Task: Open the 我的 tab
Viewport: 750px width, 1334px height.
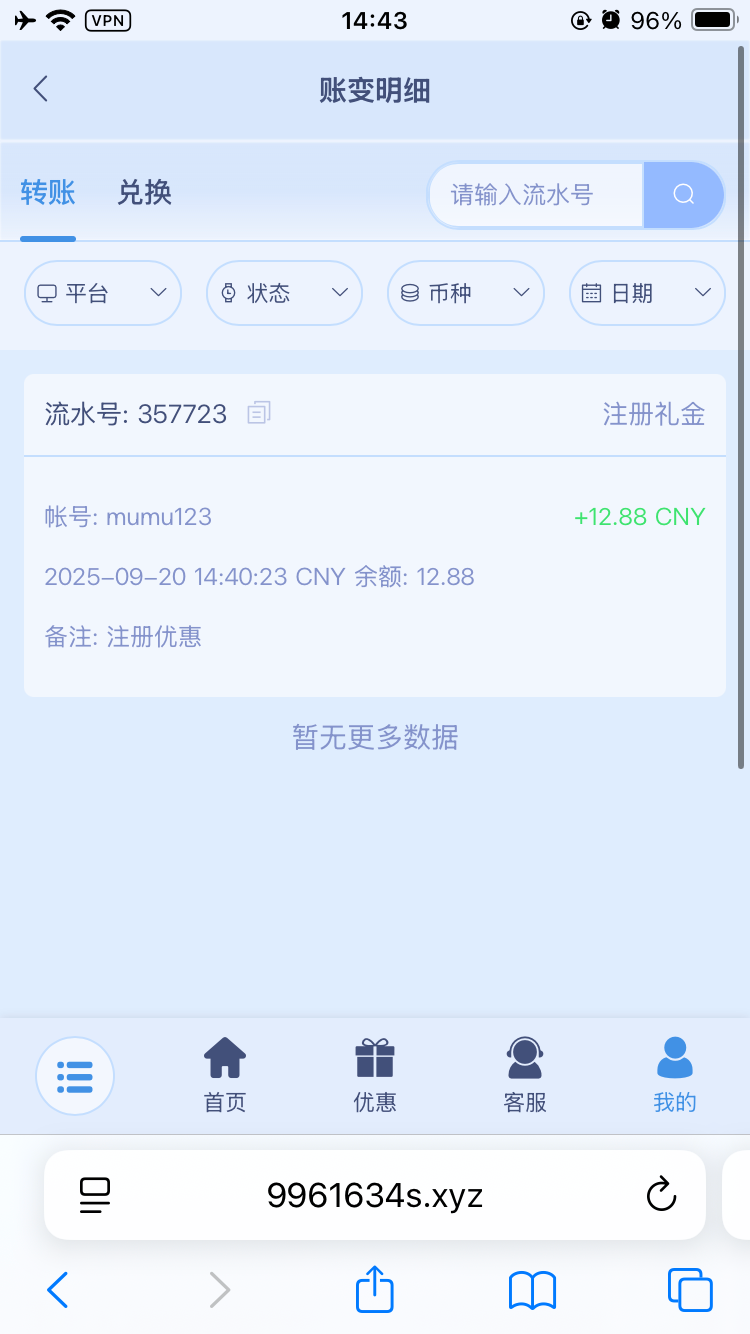Action: [x=675, y=1076]
